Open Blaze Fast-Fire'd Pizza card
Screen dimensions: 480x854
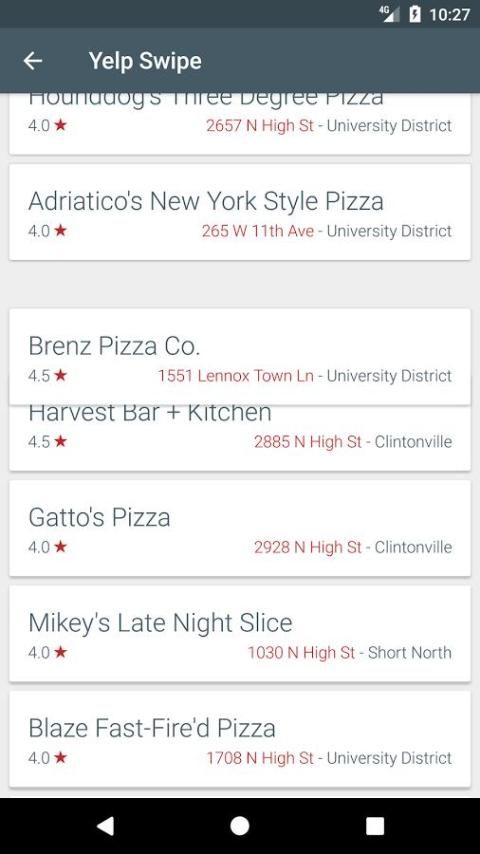point(240,740)
